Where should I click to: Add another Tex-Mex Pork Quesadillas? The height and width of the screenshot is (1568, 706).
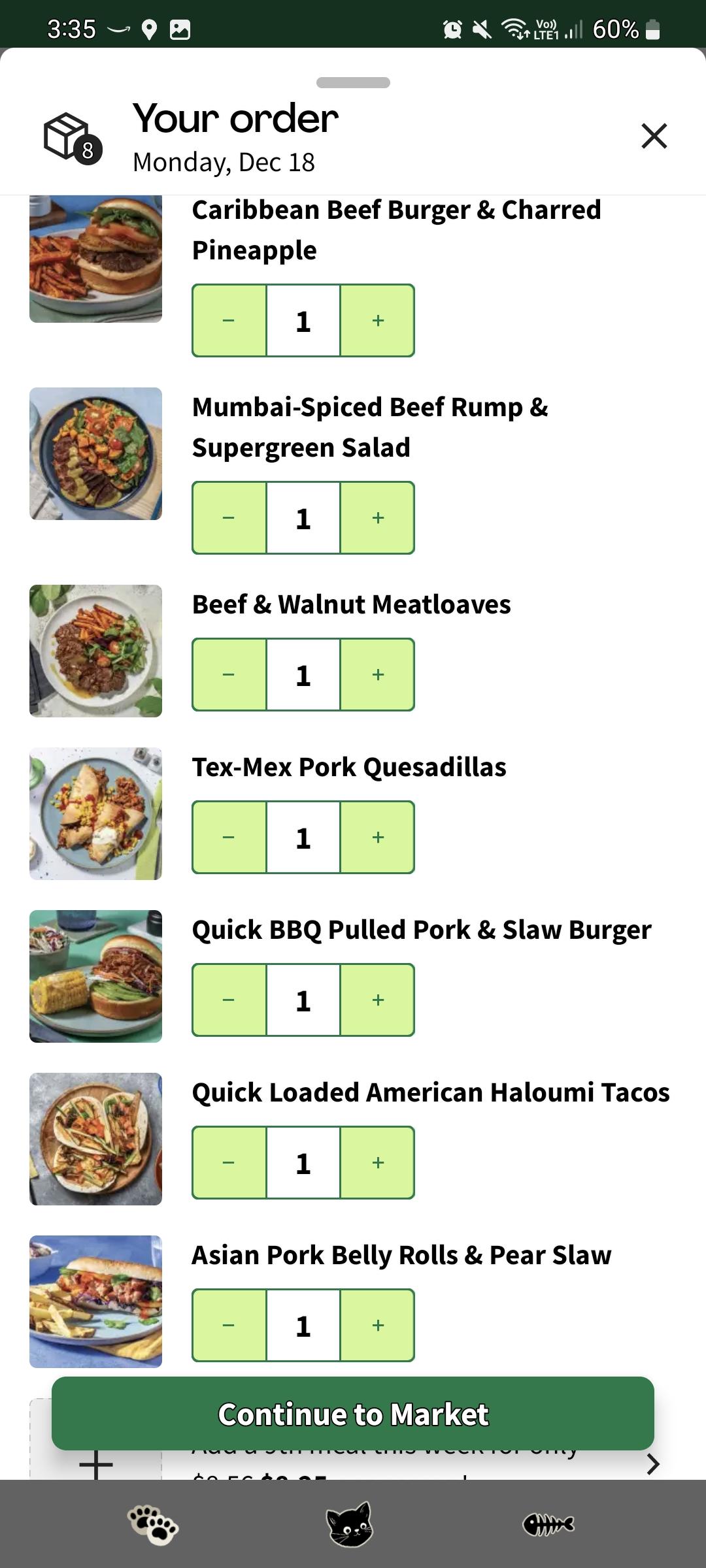point(378,838)
